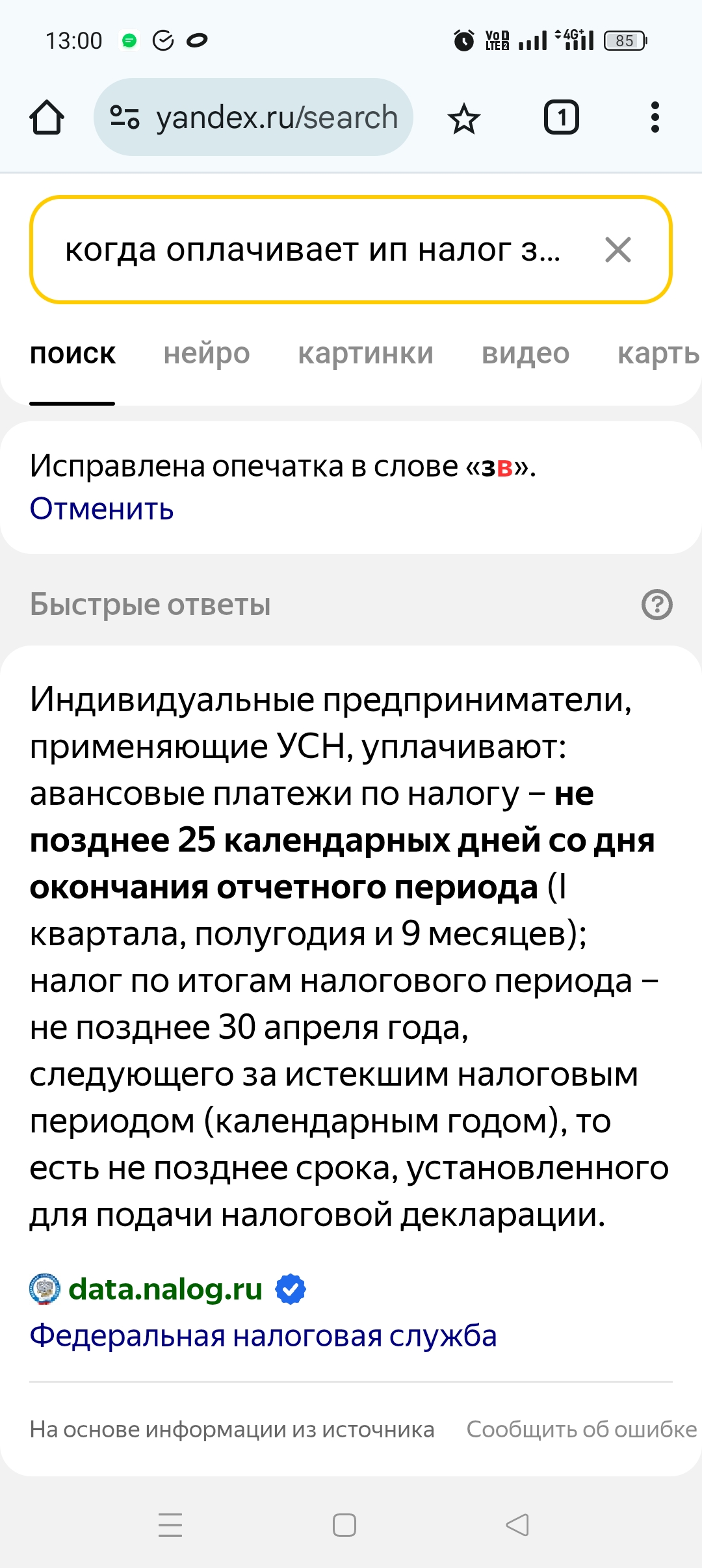Open the help icon next to Быстрые ответы
This screenshot has width=702, height=1568.
tap(656, 605)
